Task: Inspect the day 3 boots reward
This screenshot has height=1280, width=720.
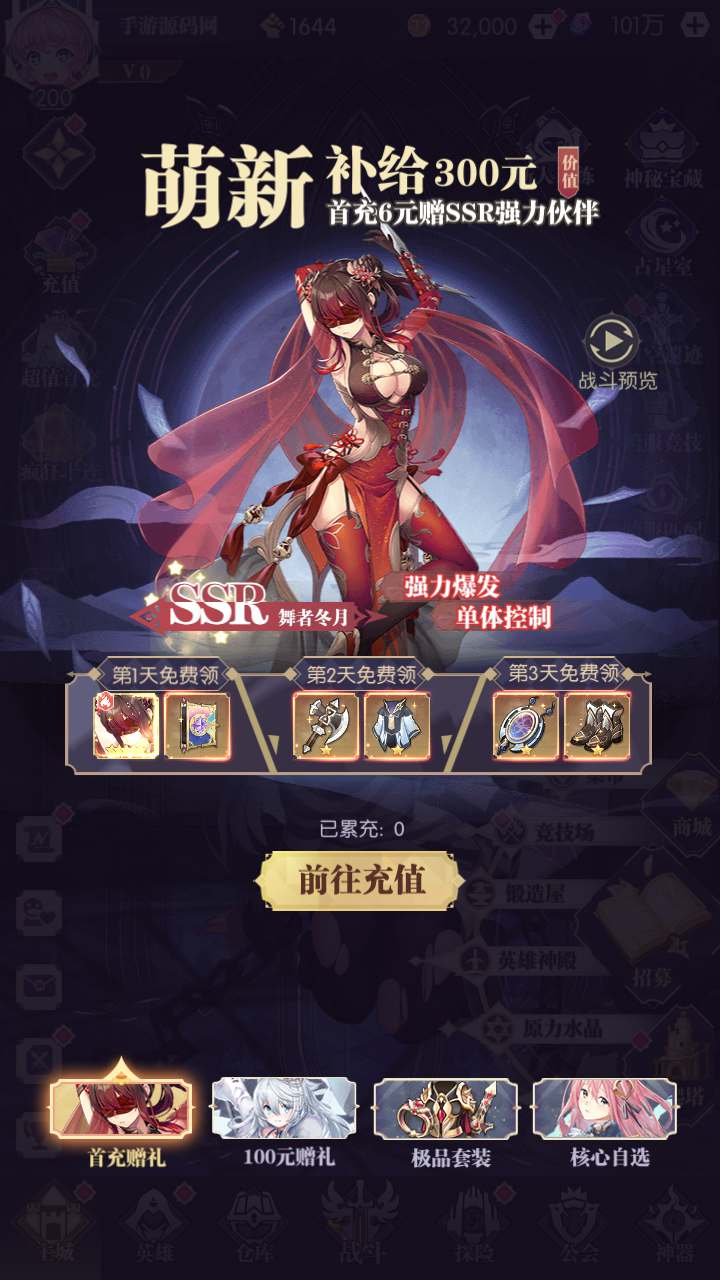Action: [597, 725]
